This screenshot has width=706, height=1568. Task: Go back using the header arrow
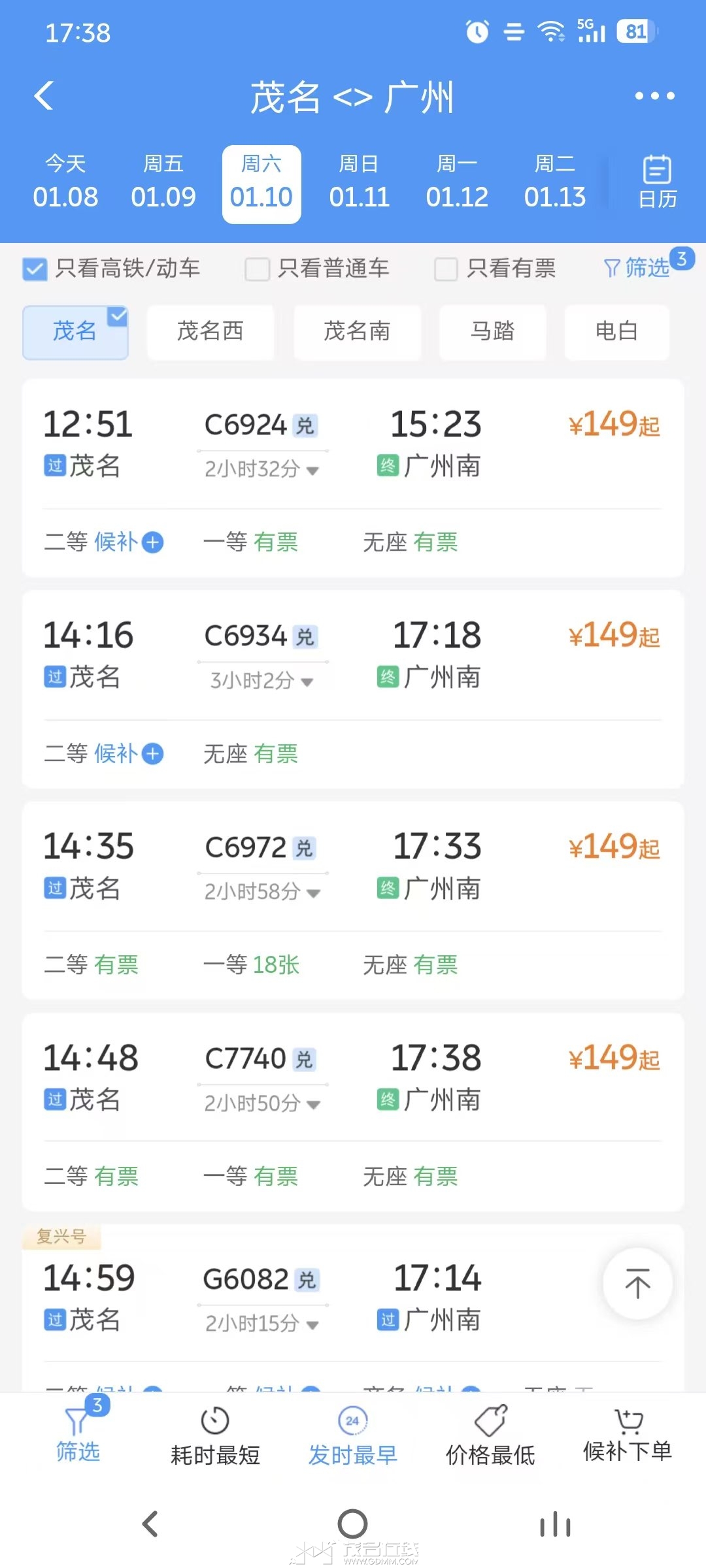44,96
